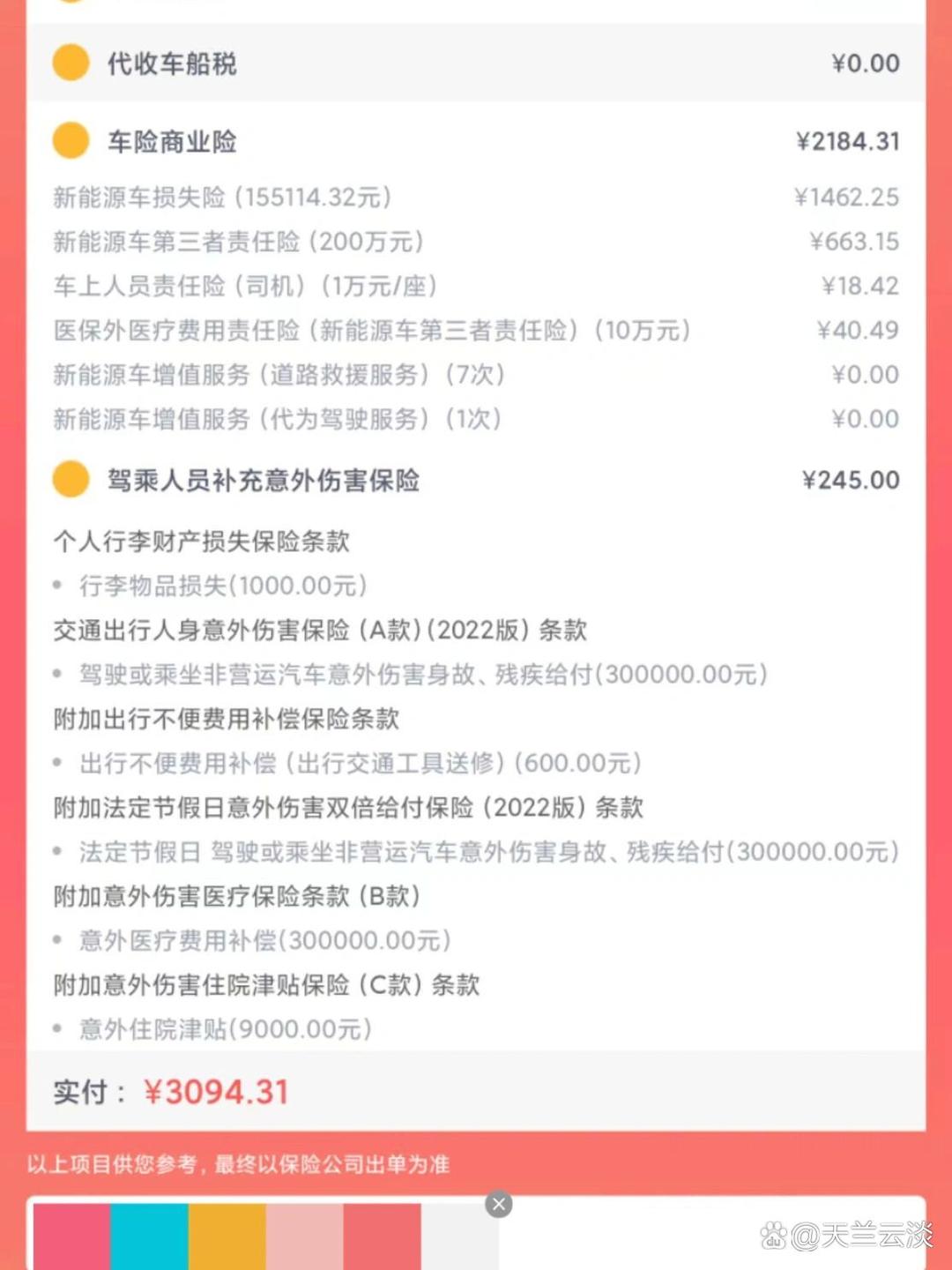Click the bullet dot before 意外医疗费用补偿(300000.00元)
This screenshot has width=952, height=1270.
pyautogui.click(x=58, y=941)
